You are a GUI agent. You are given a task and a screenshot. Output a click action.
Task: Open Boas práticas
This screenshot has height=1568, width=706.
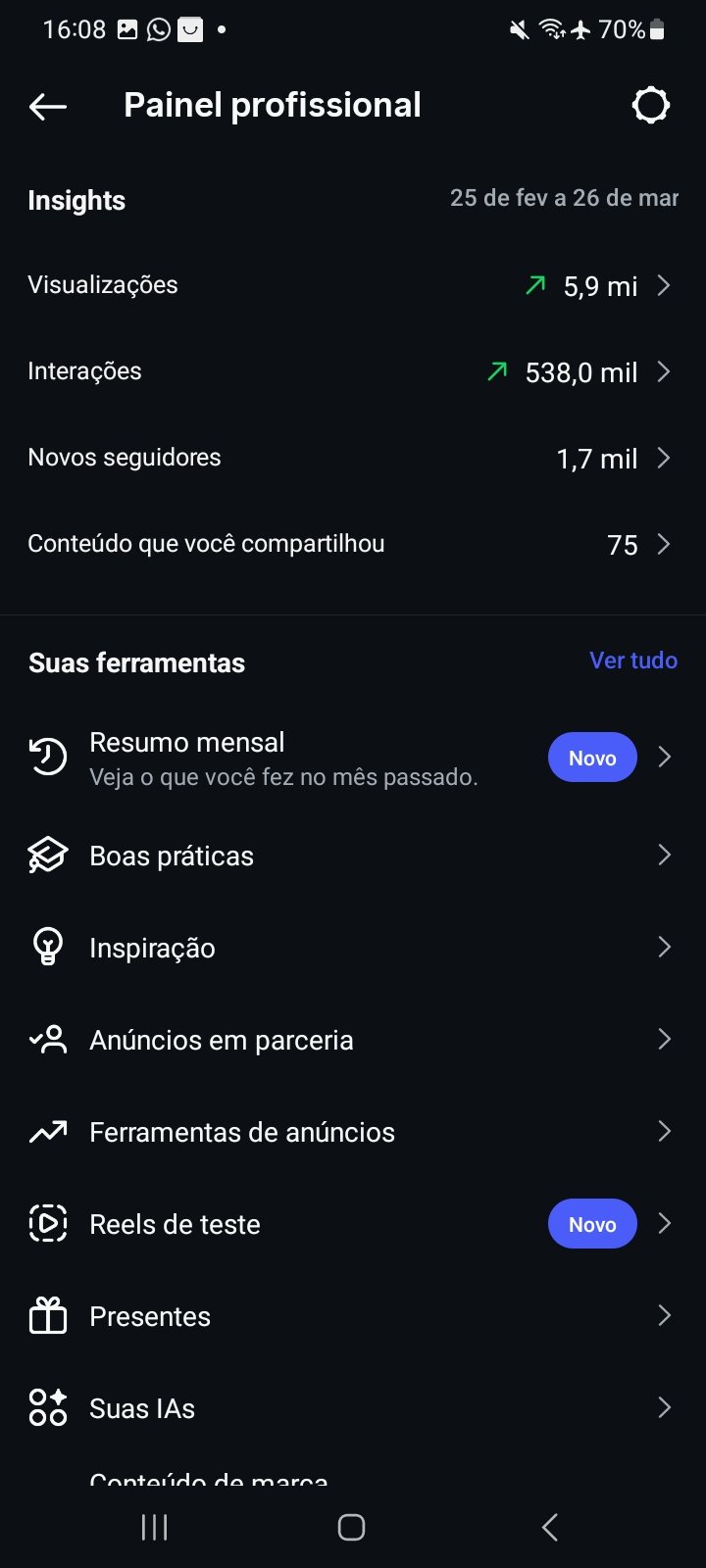click(353, 856)
